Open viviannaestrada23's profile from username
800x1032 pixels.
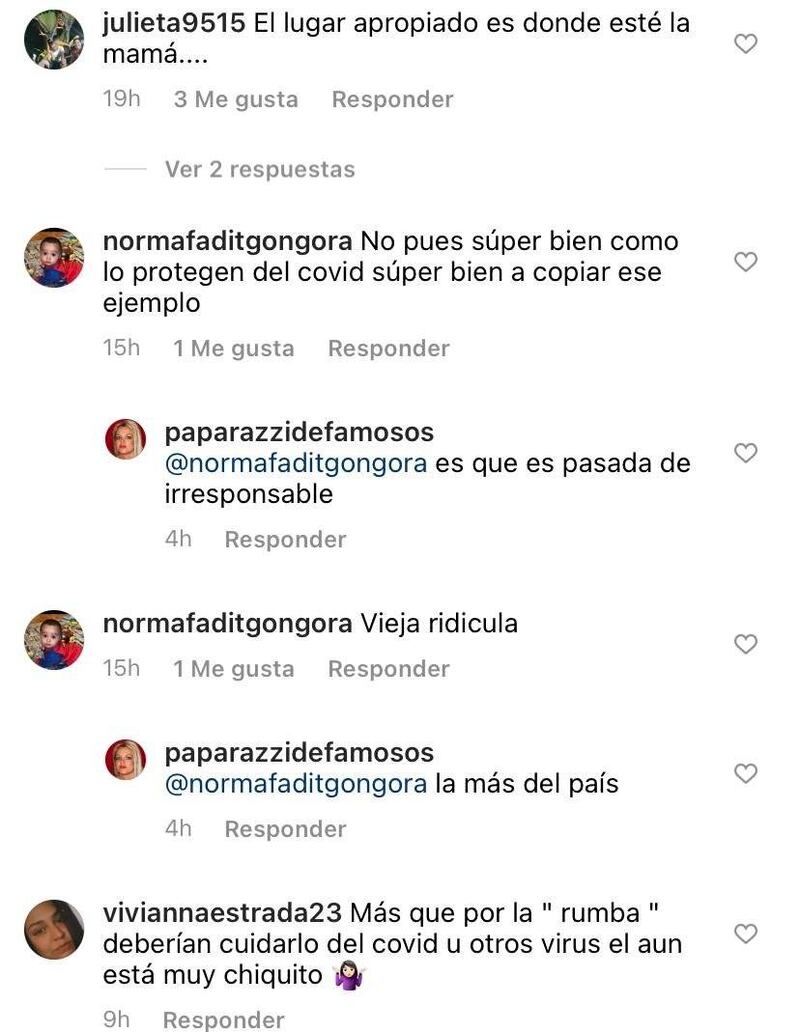tap(223, 913)
